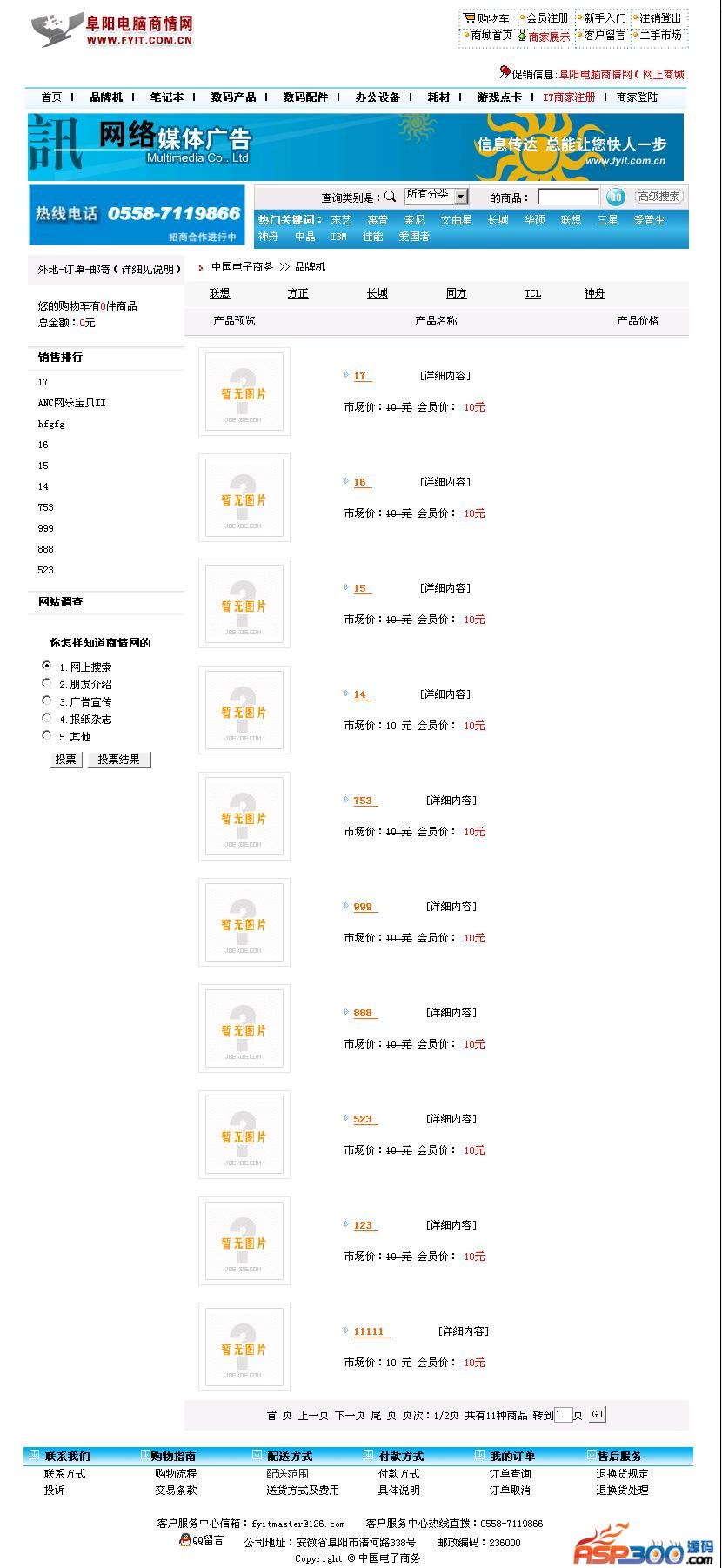Submit the survey with 投票
This screenshot has height=1568, width=722.
click(x=66, y=760)
